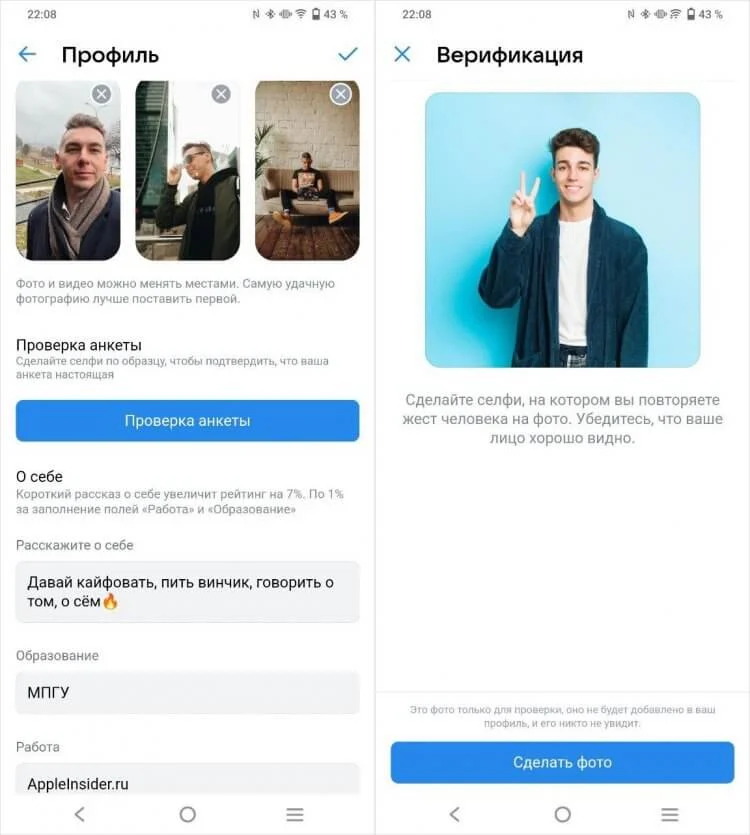Remove the second photo of the man in sunglasses
The image size is (750, 835).
221,94
